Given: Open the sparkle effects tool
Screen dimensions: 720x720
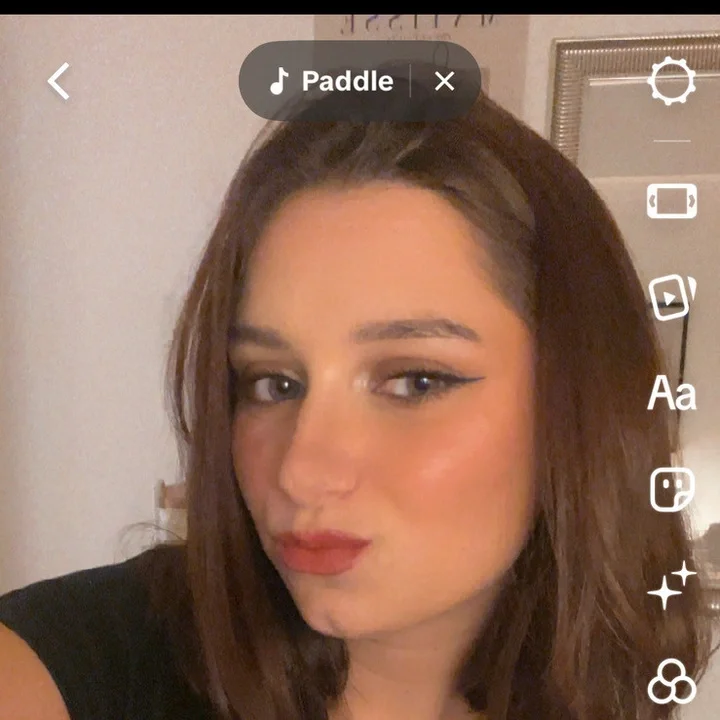Looking at the screenshot, I should pyautogui.click(x=671, y=585).
